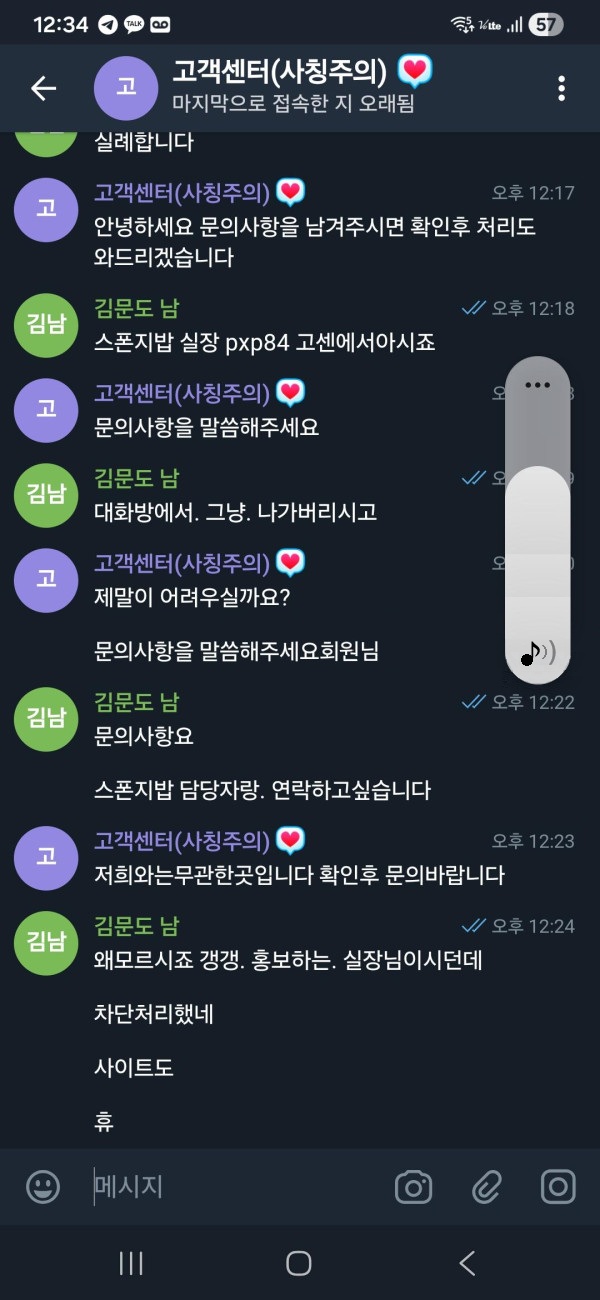Attach a file with the paperclip
Screen dimensions: 600x1300
pos(486,1187)
